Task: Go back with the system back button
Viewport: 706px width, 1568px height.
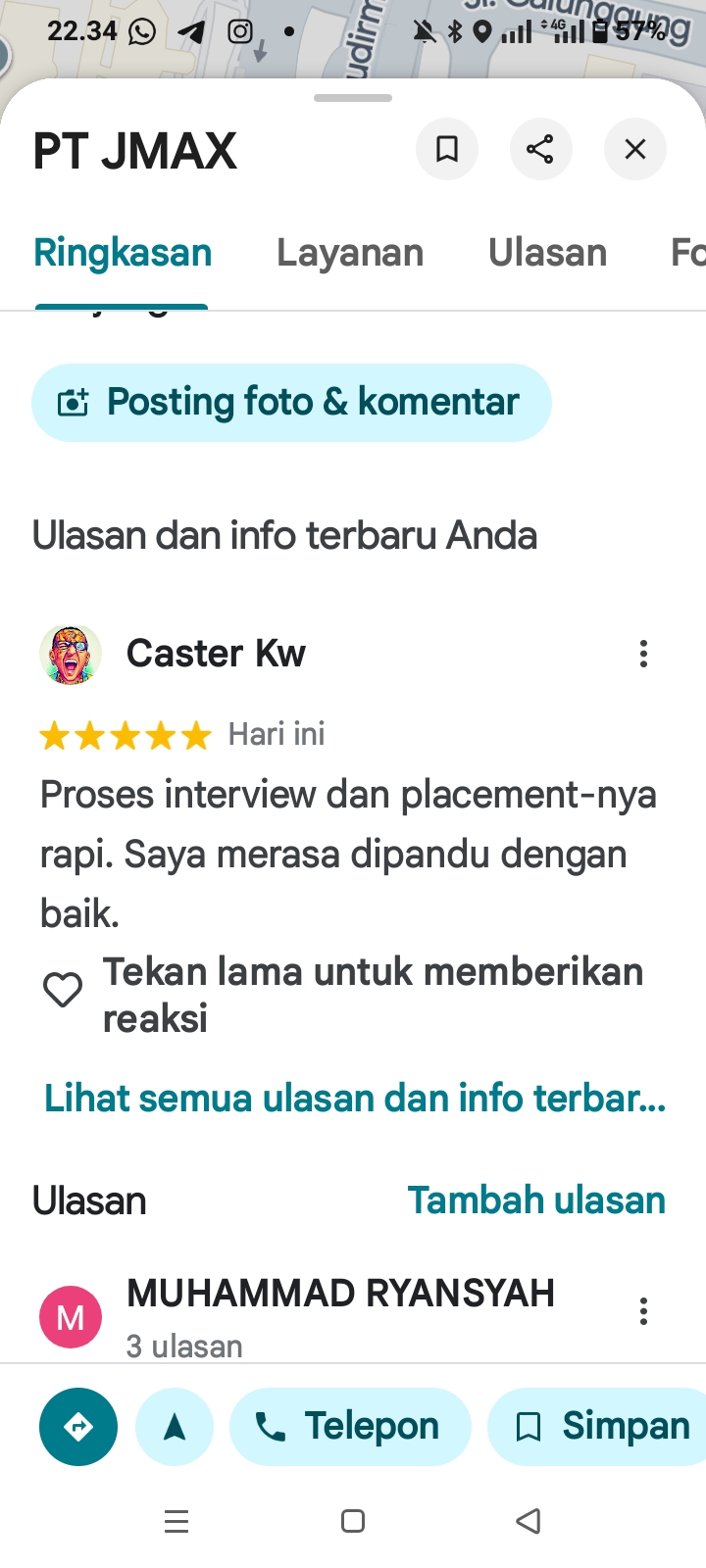Action: pyautogui.click(x=529, y=1521)
